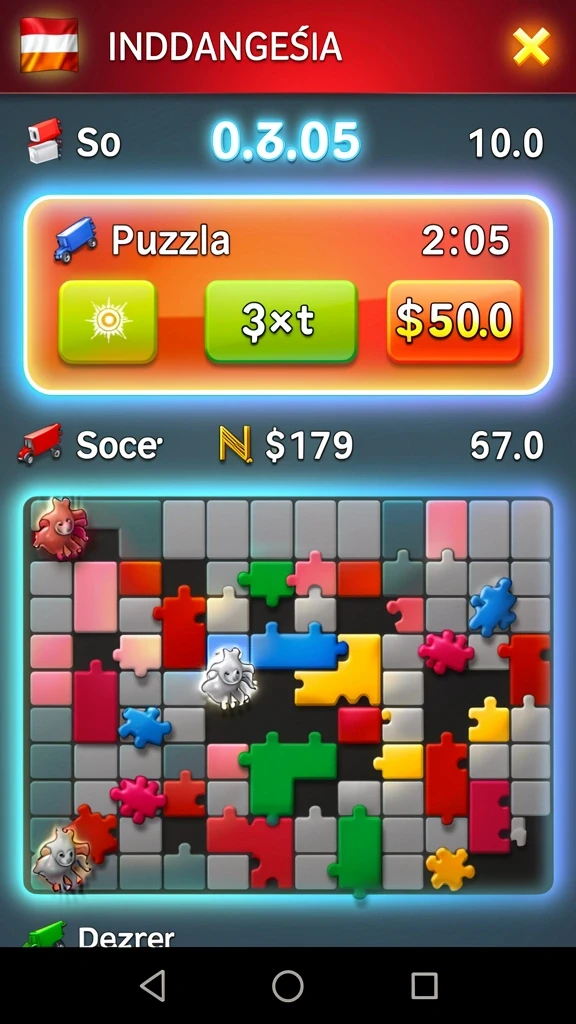Tap the green sunburst button
This screenshot has width=576, height=1024.
pyautogui.click(x=108, y=321)
